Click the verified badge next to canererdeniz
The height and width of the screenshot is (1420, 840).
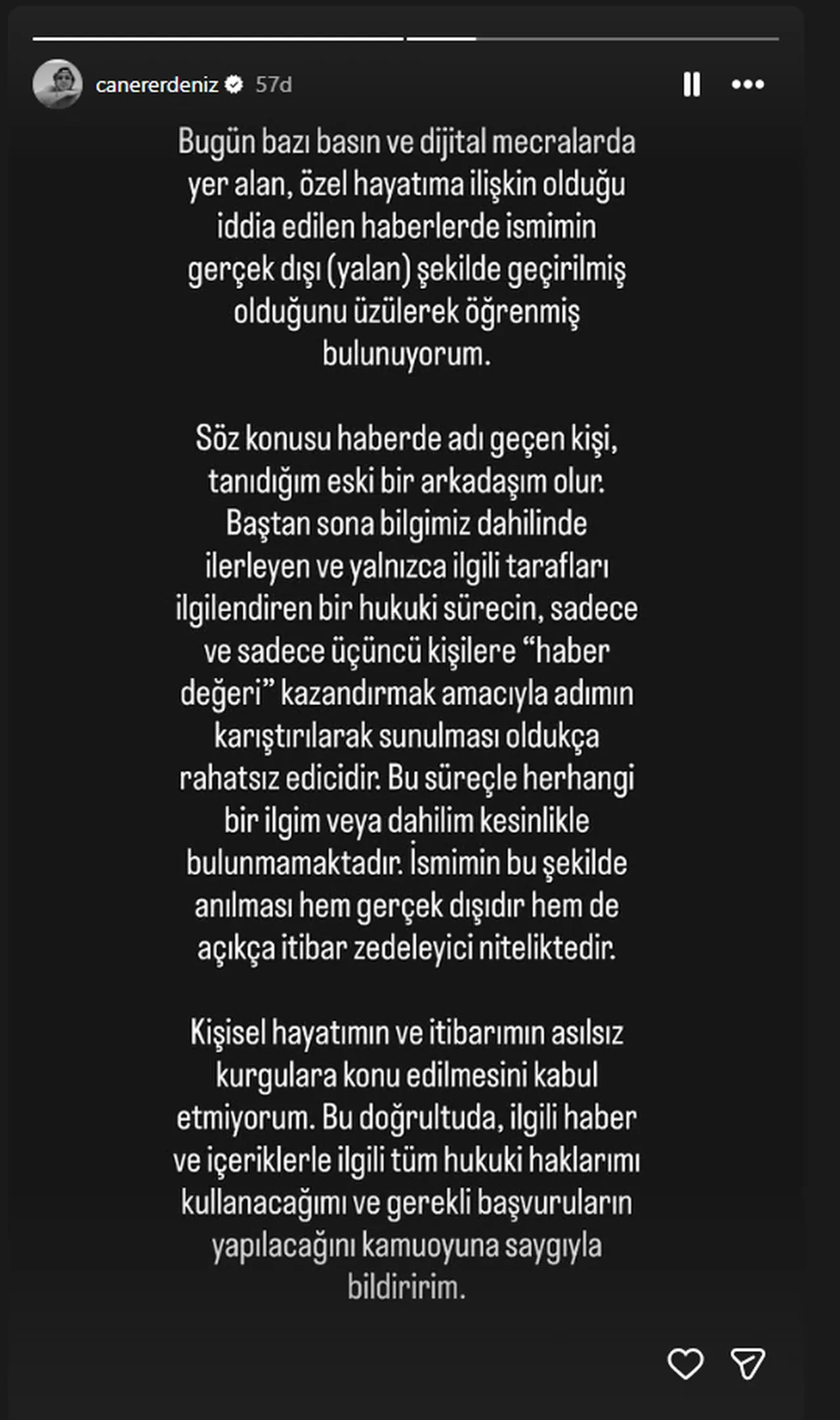[233, 83]
